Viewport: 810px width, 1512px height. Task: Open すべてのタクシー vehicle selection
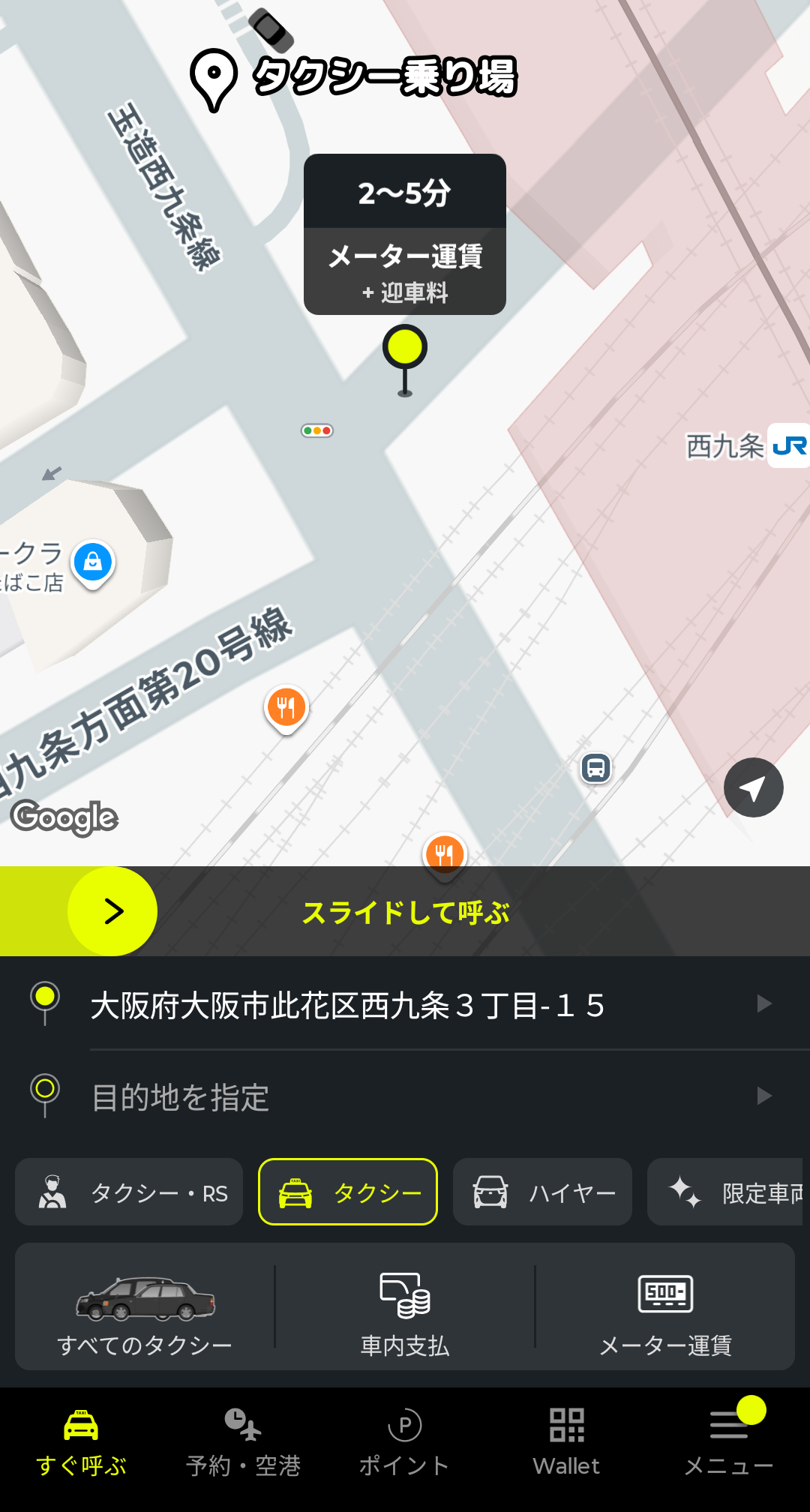[x=145, y=1307]
